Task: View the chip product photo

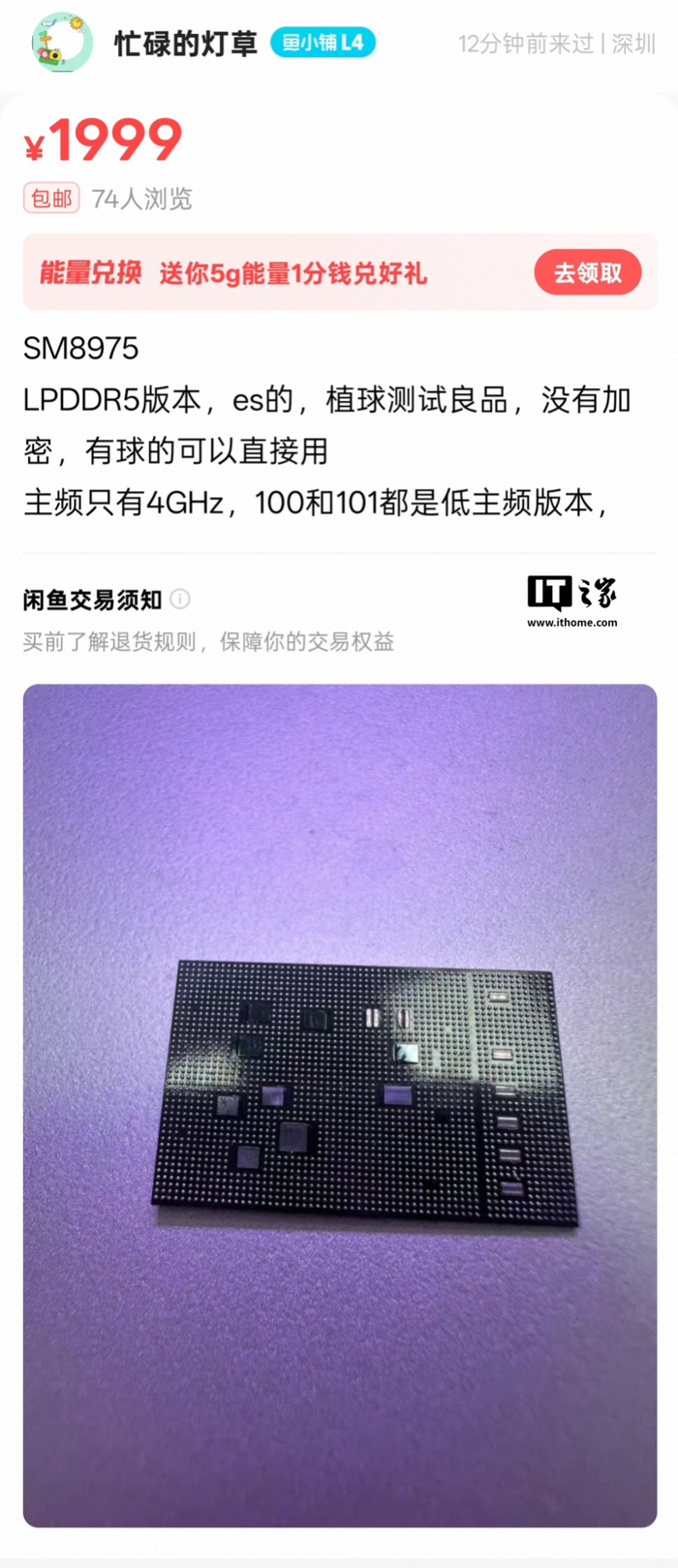Action: (x=340, y=1105)
